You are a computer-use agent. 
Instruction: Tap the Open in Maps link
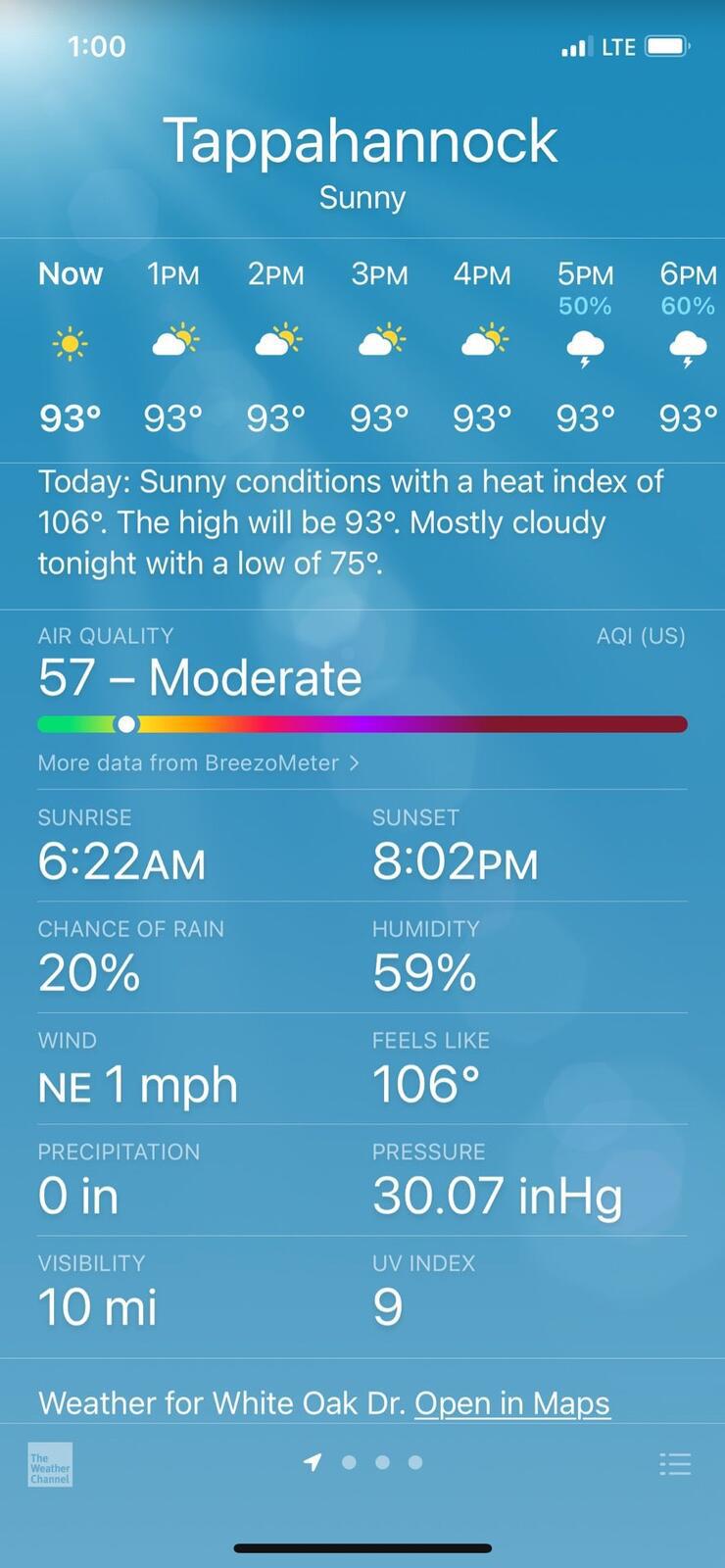pyautogui.click(x=511, y=1403)
